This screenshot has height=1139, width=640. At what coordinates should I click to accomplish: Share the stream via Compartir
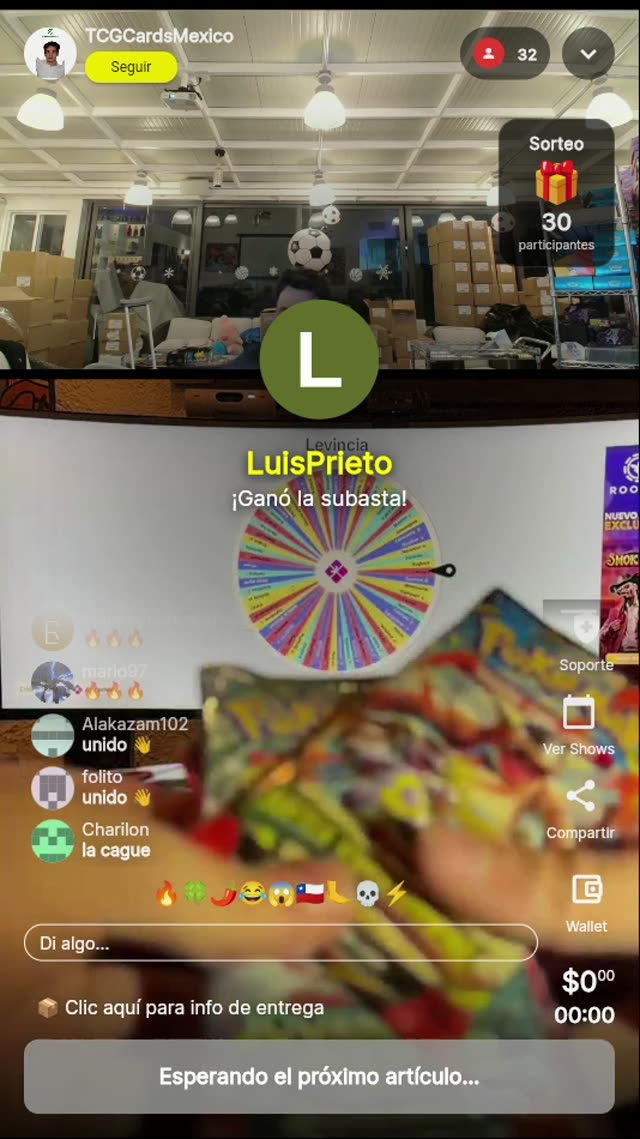(580, 809)
